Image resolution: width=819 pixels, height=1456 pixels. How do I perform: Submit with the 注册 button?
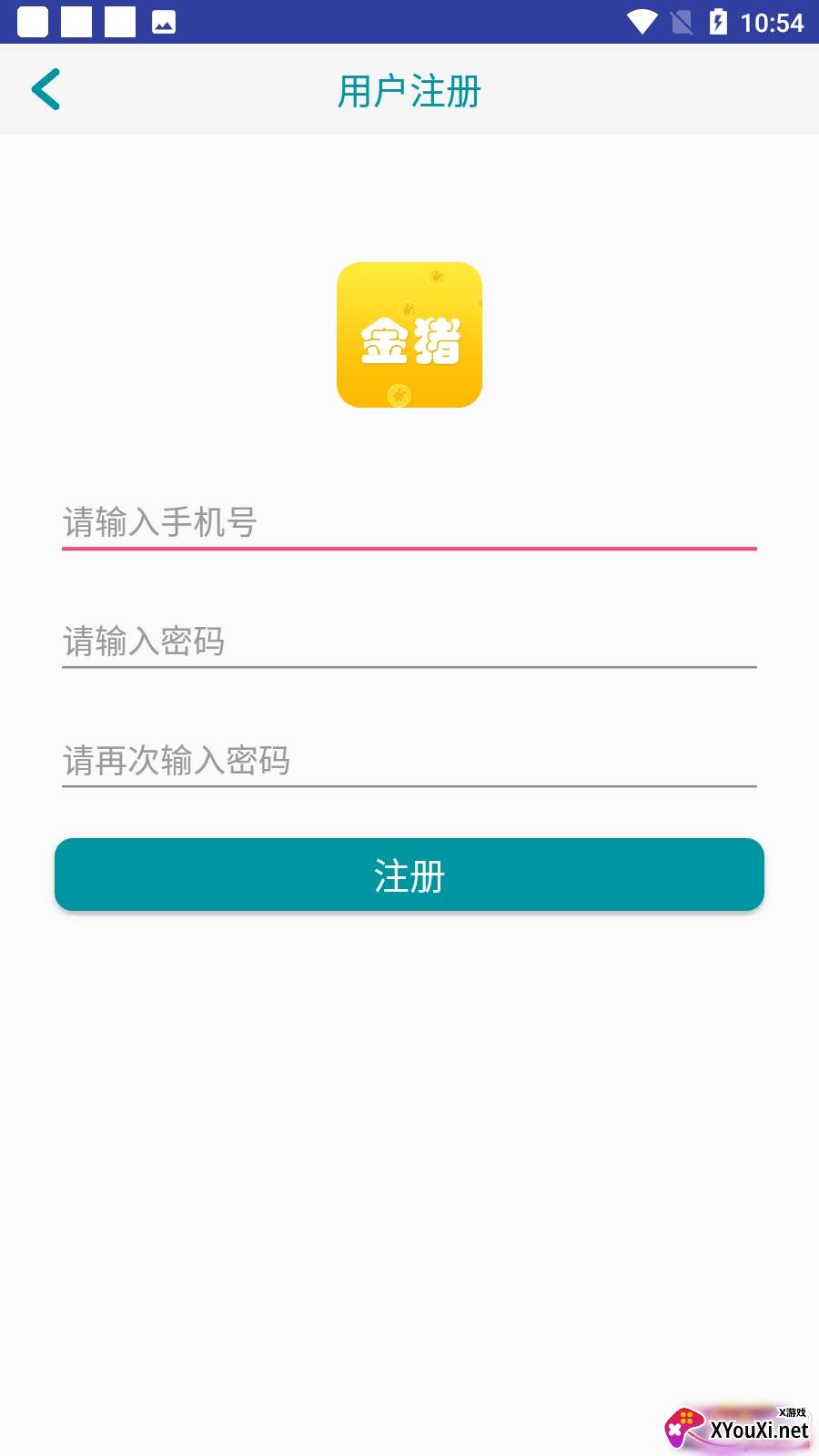click(x=409, y=875)
